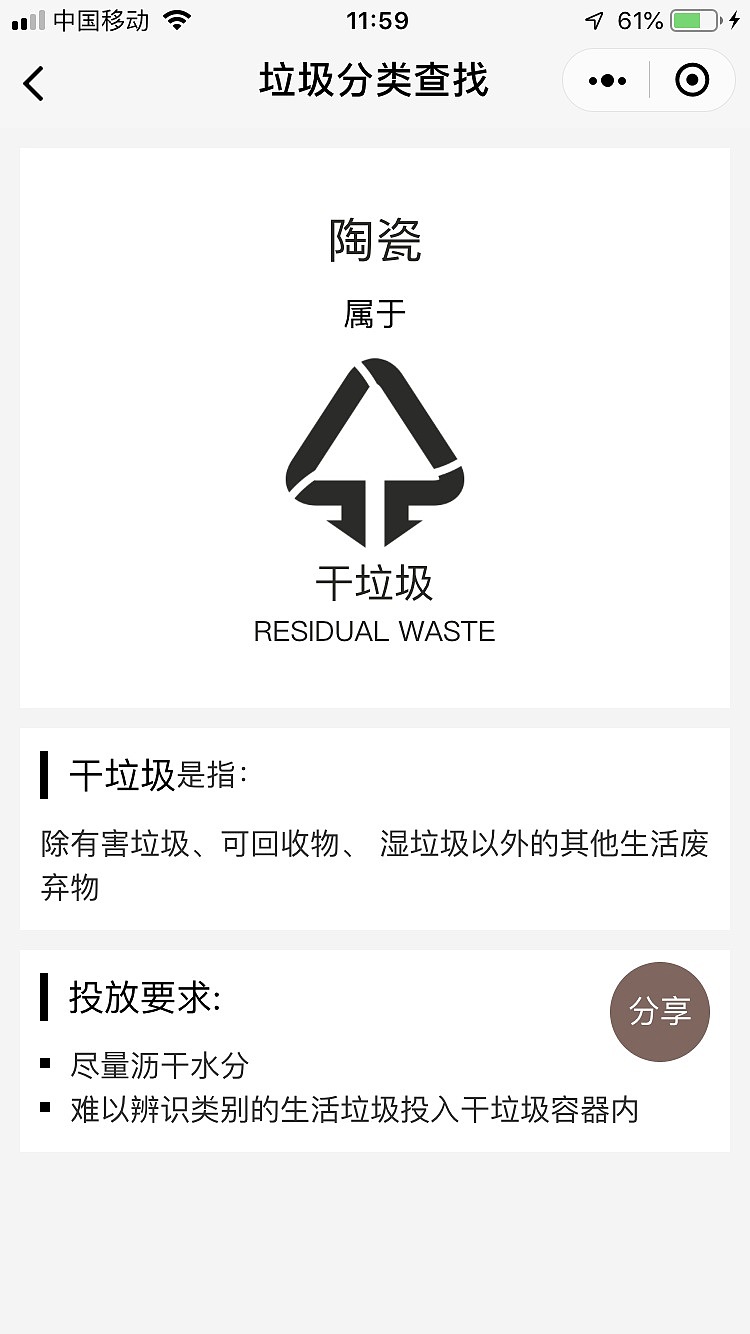Tap the RESIDUAL WASTE English label
The width and height of the screenshot is (750, 1334).
(375, 631)
